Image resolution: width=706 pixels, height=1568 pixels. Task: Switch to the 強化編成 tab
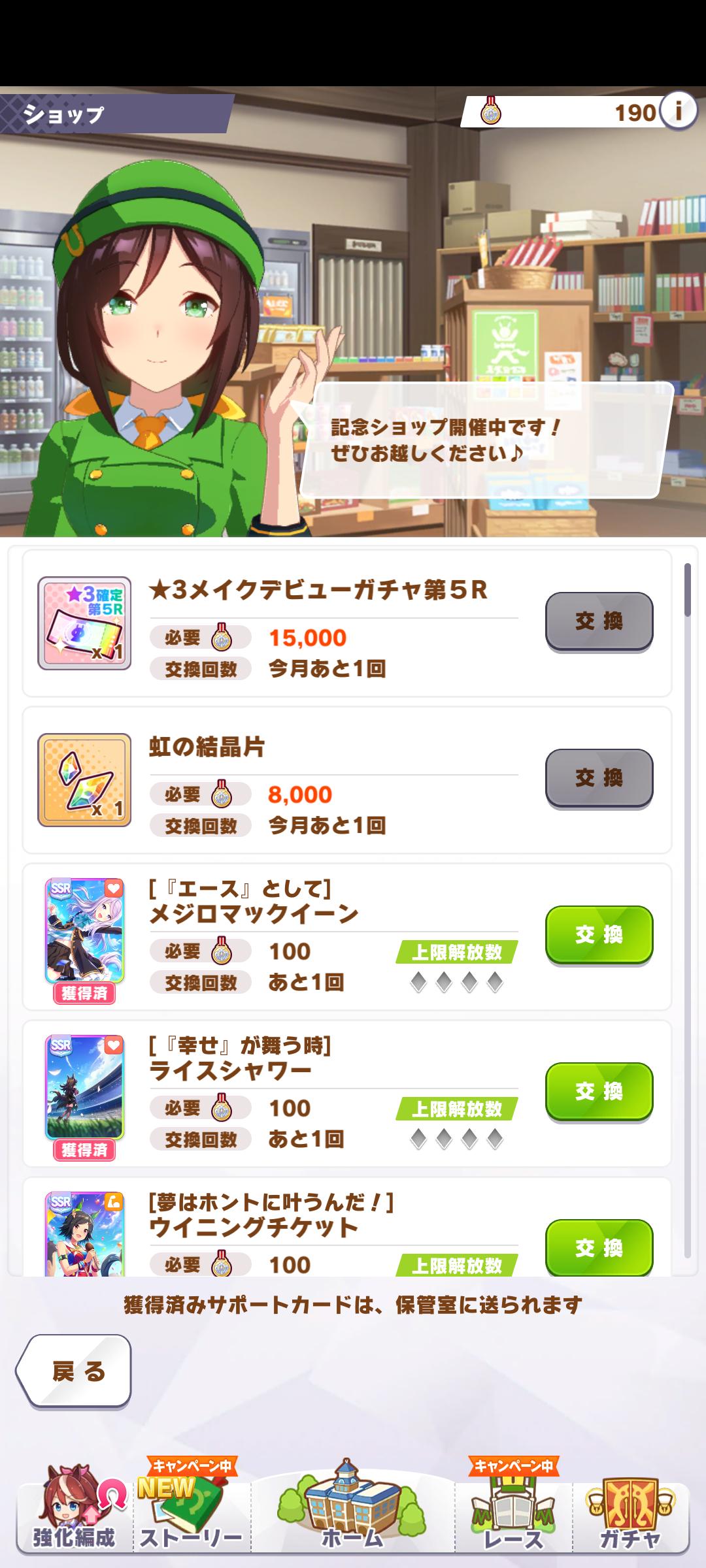tap(74, 1514)
